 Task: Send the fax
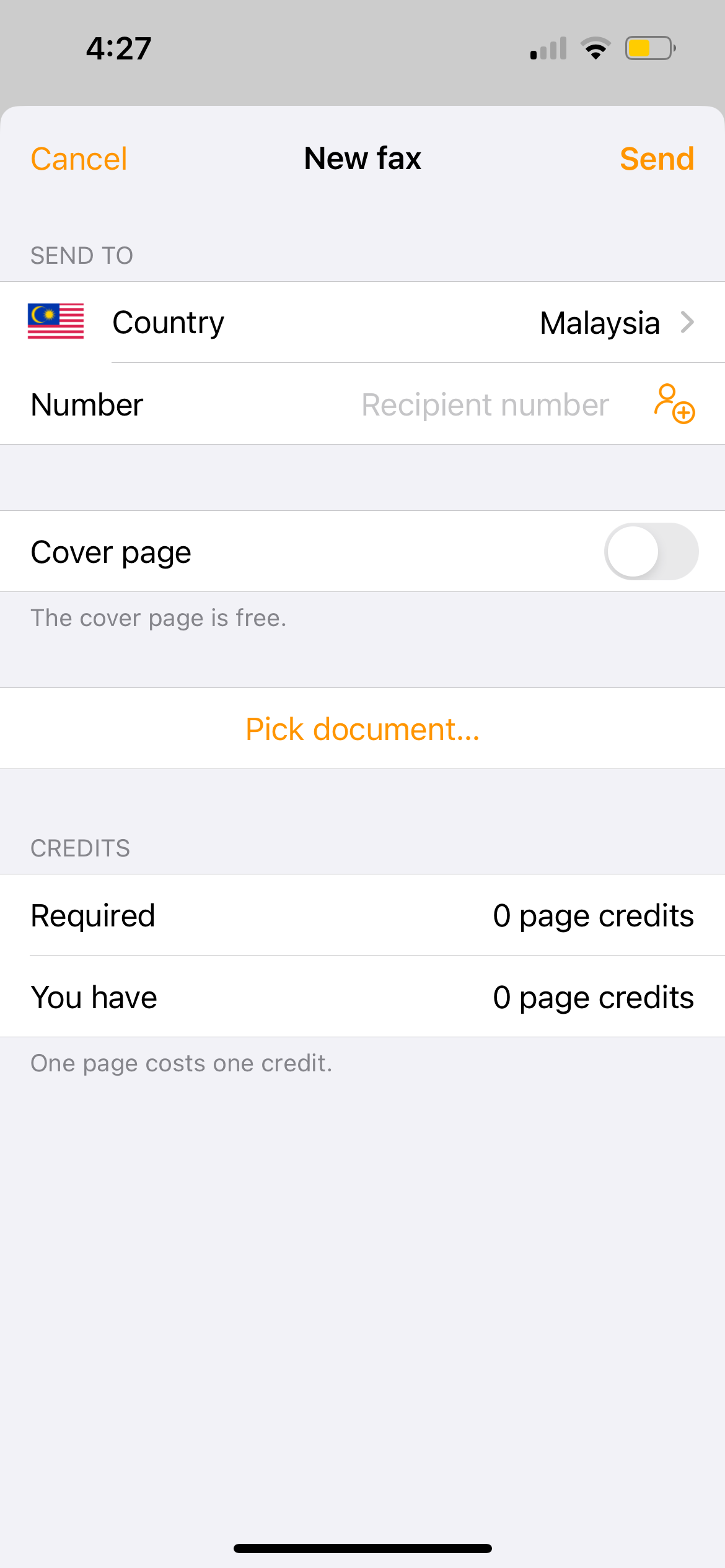point(656,159)
